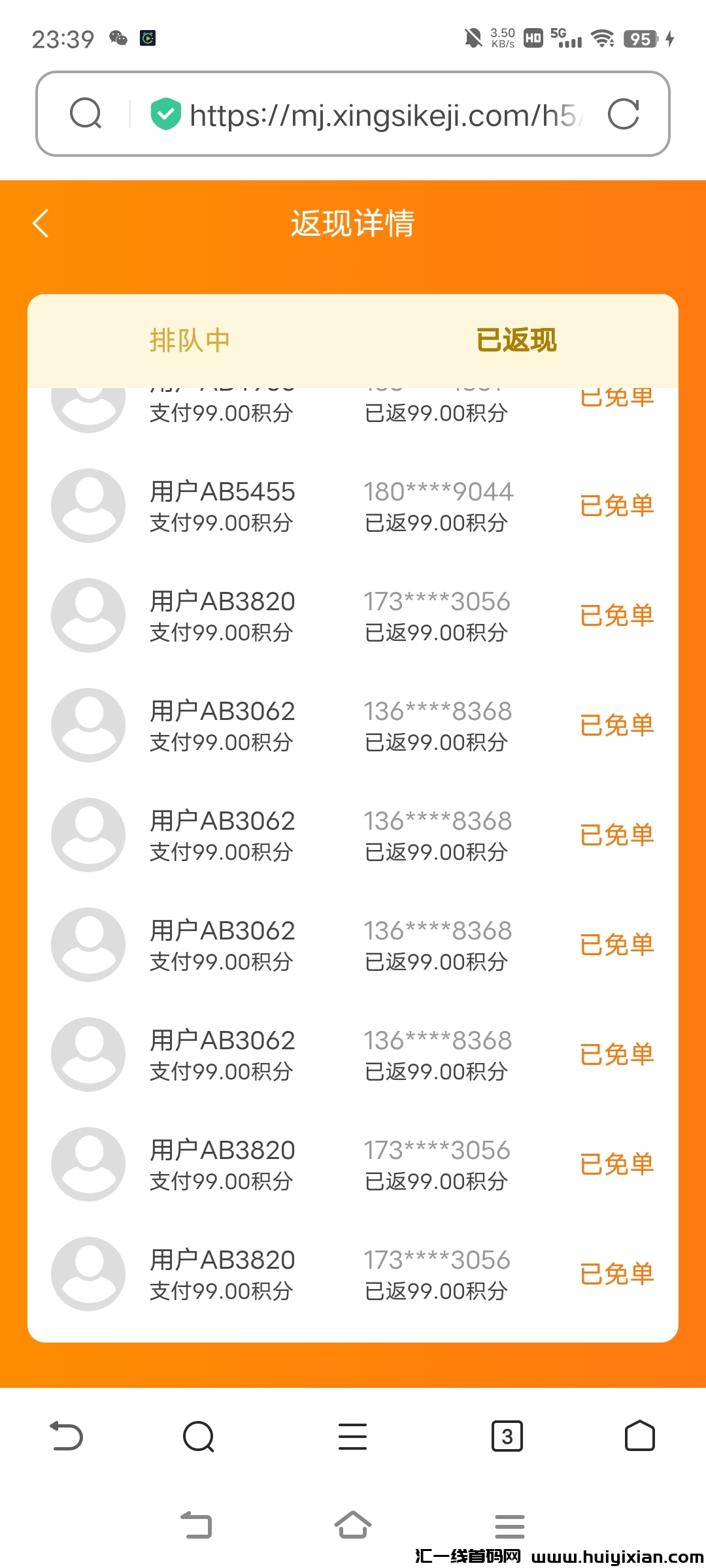This screenshot has width=706, height=1568.
Task: Open the tab counter showing 3
Action: 507,1436
